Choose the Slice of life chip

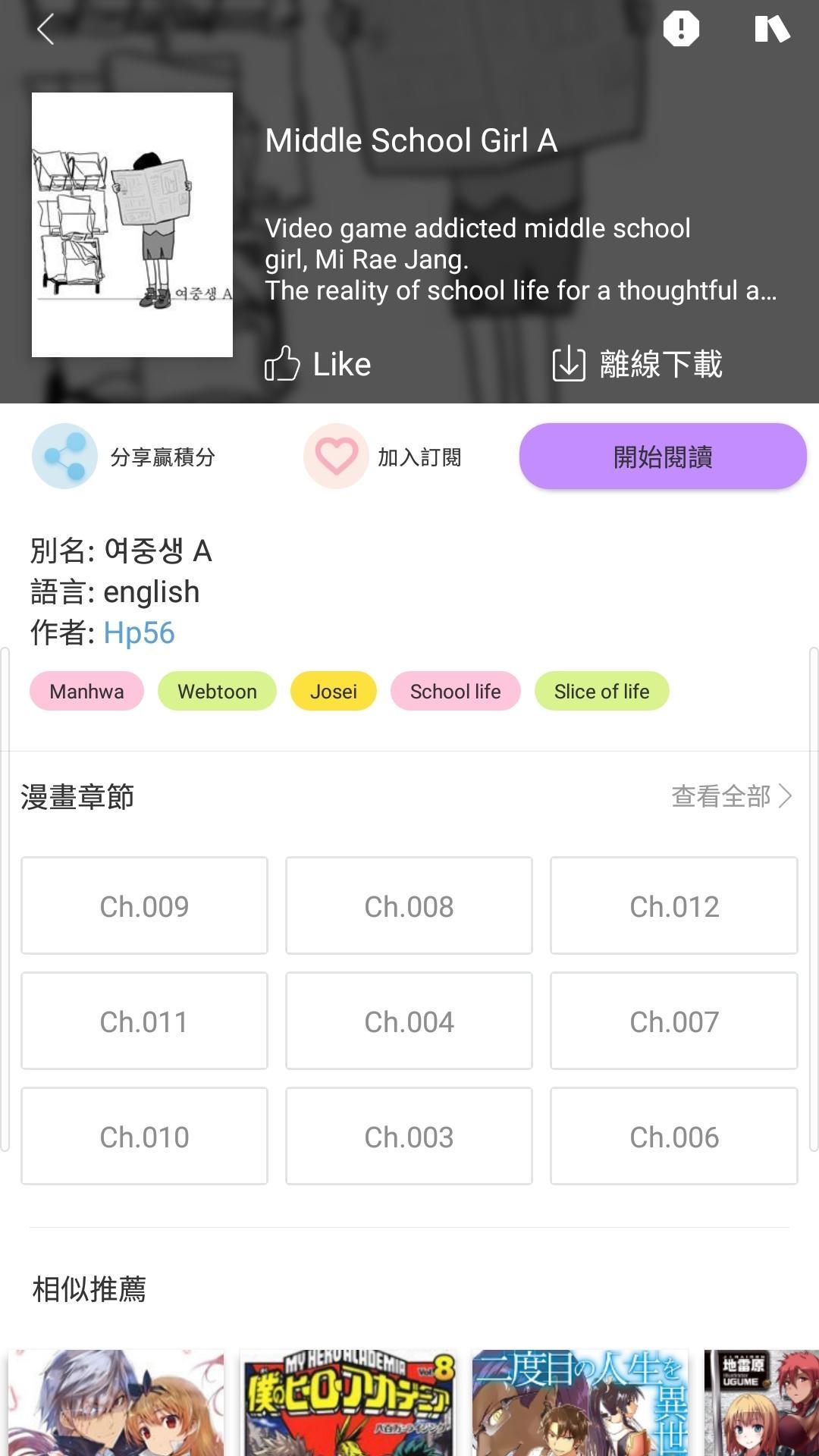(x=601, y=692)
